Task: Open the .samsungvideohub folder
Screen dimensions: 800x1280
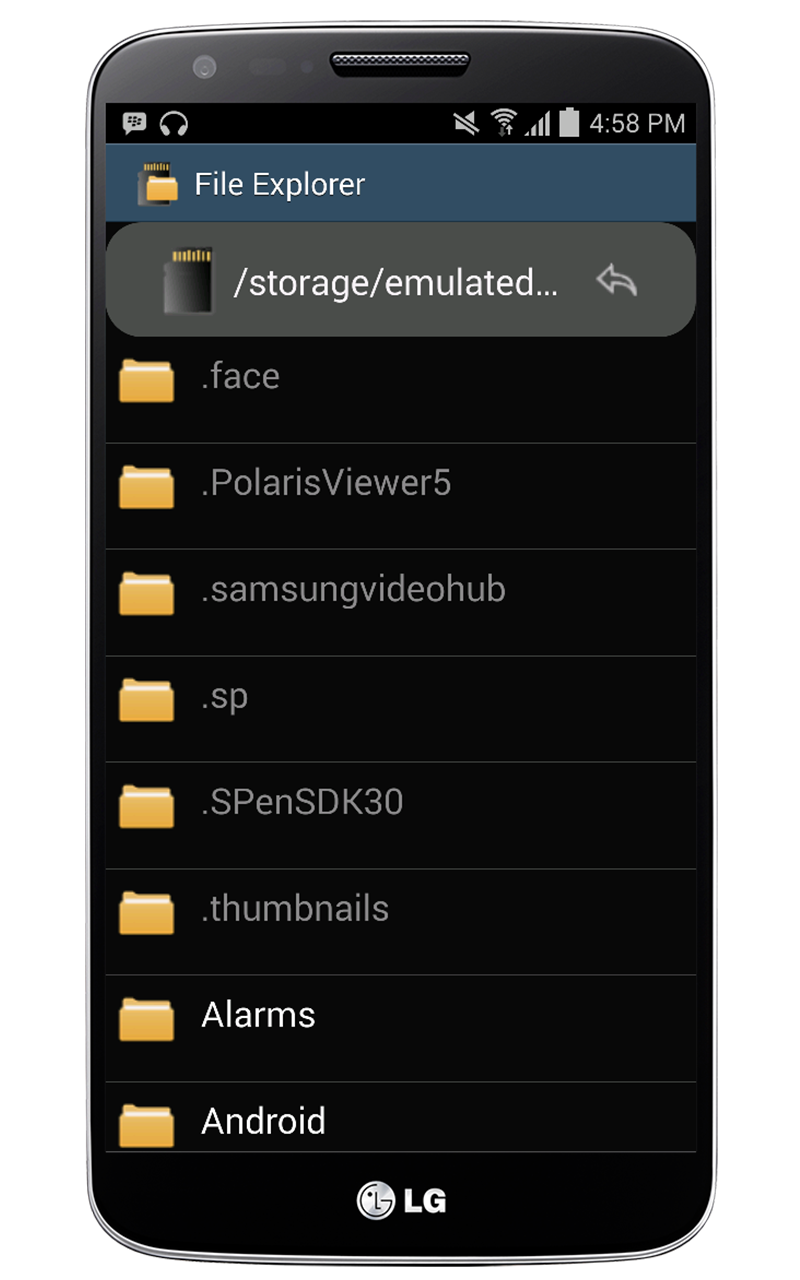Action: tap(401, 603)
